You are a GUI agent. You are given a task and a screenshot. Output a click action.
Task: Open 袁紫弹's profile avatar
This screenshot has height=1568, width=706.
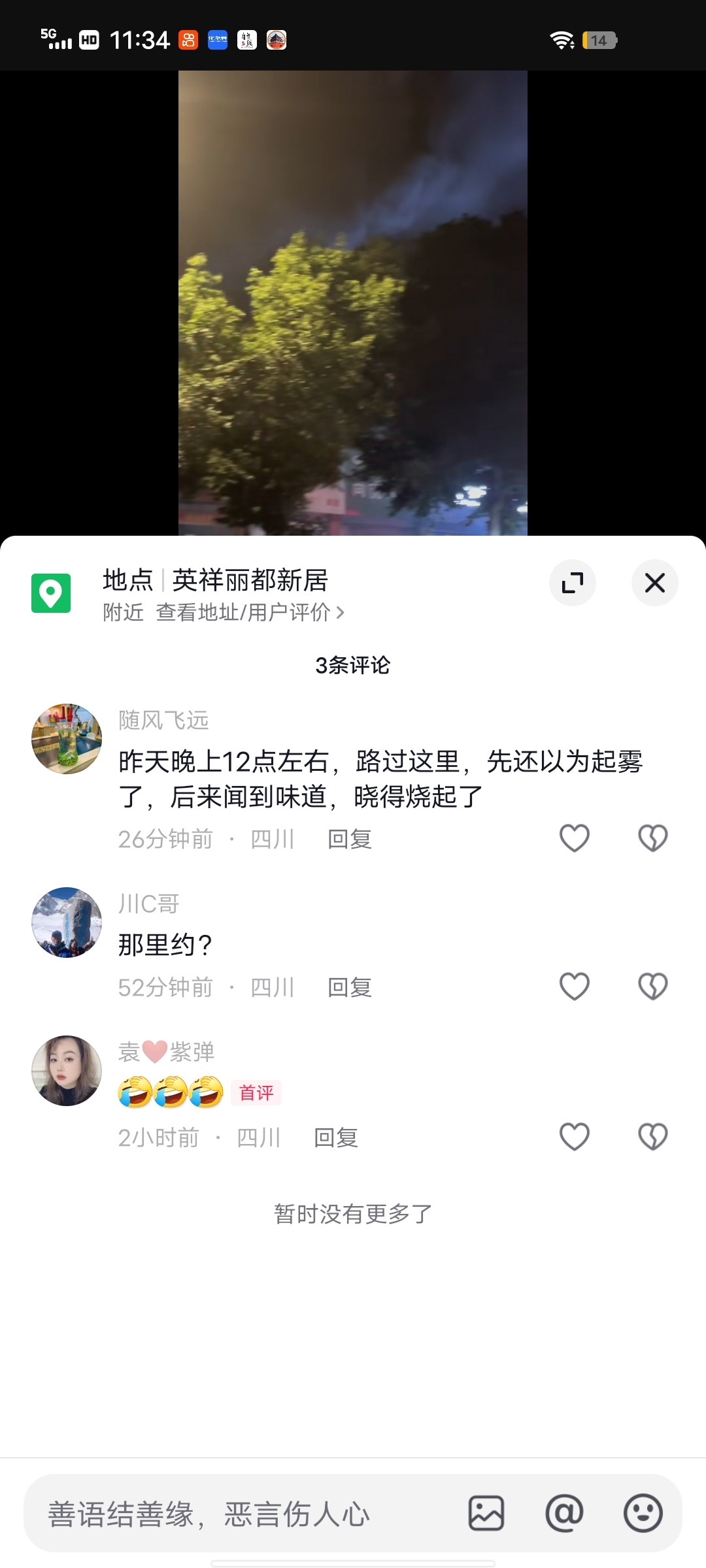tap(67, 1071)
